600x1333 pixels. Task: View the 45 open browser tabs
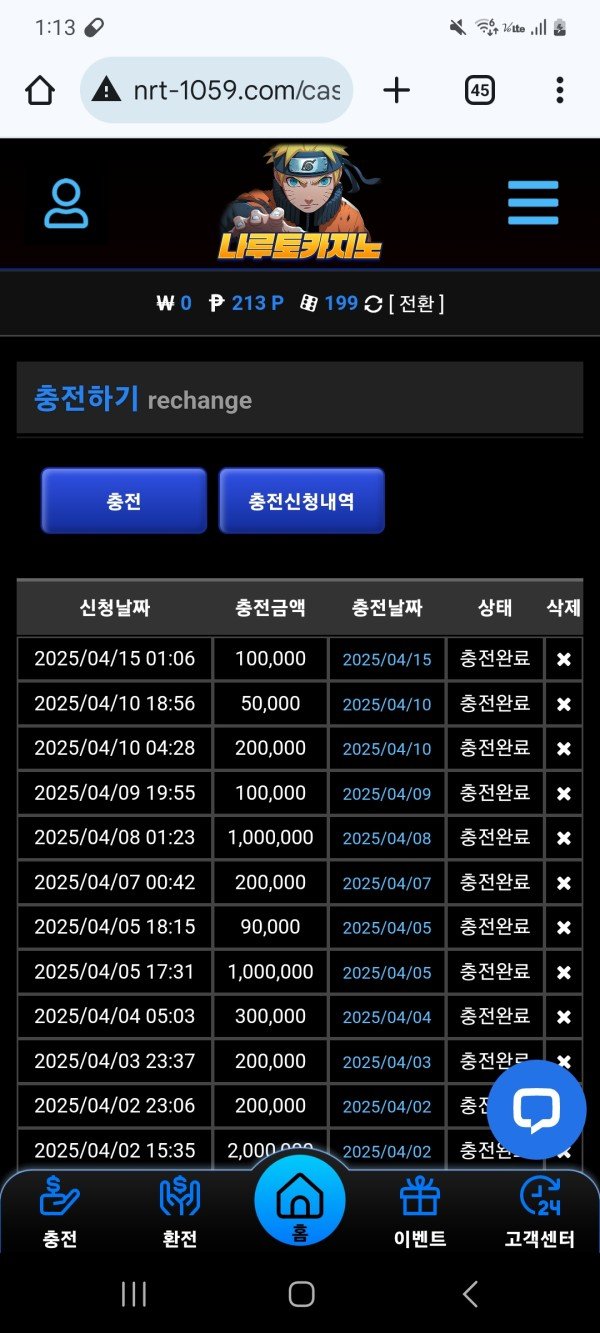point(480,91)
